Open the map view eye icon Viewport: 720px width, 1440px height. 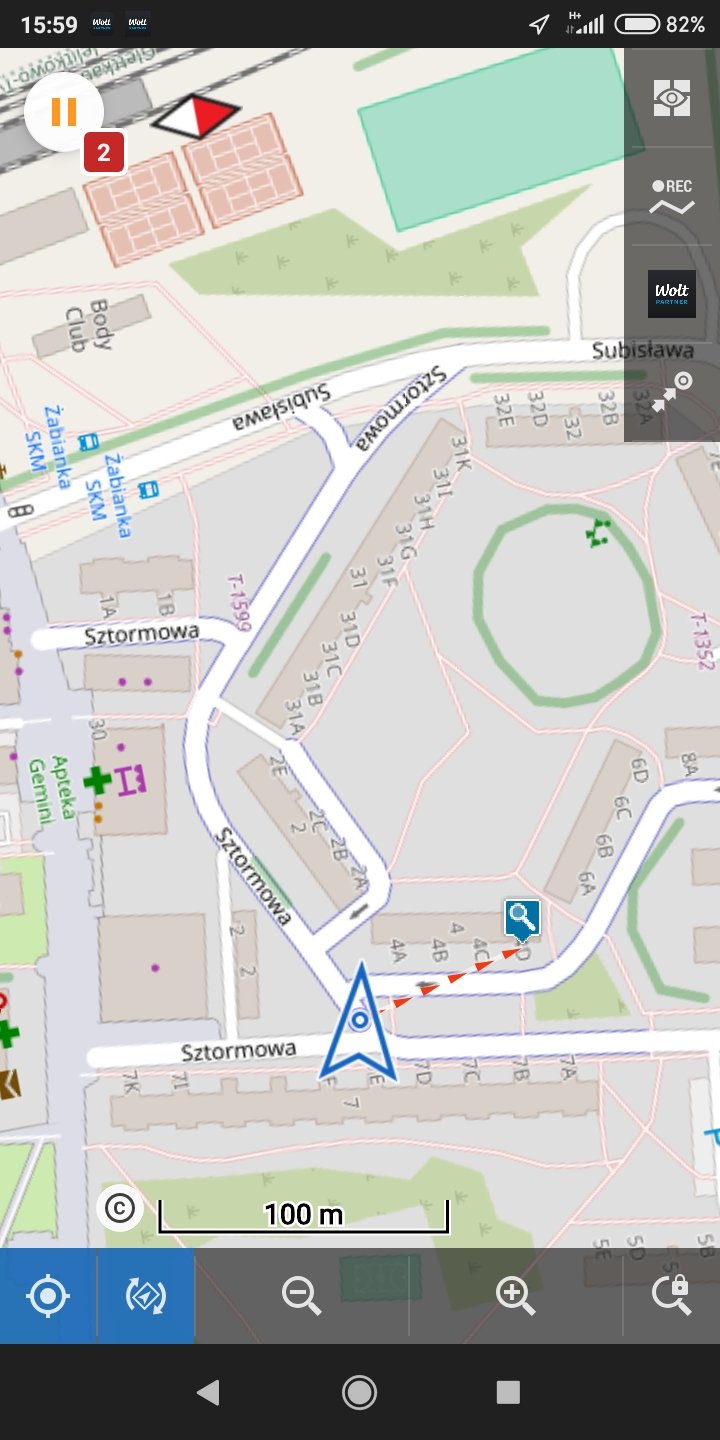point(672,98)
